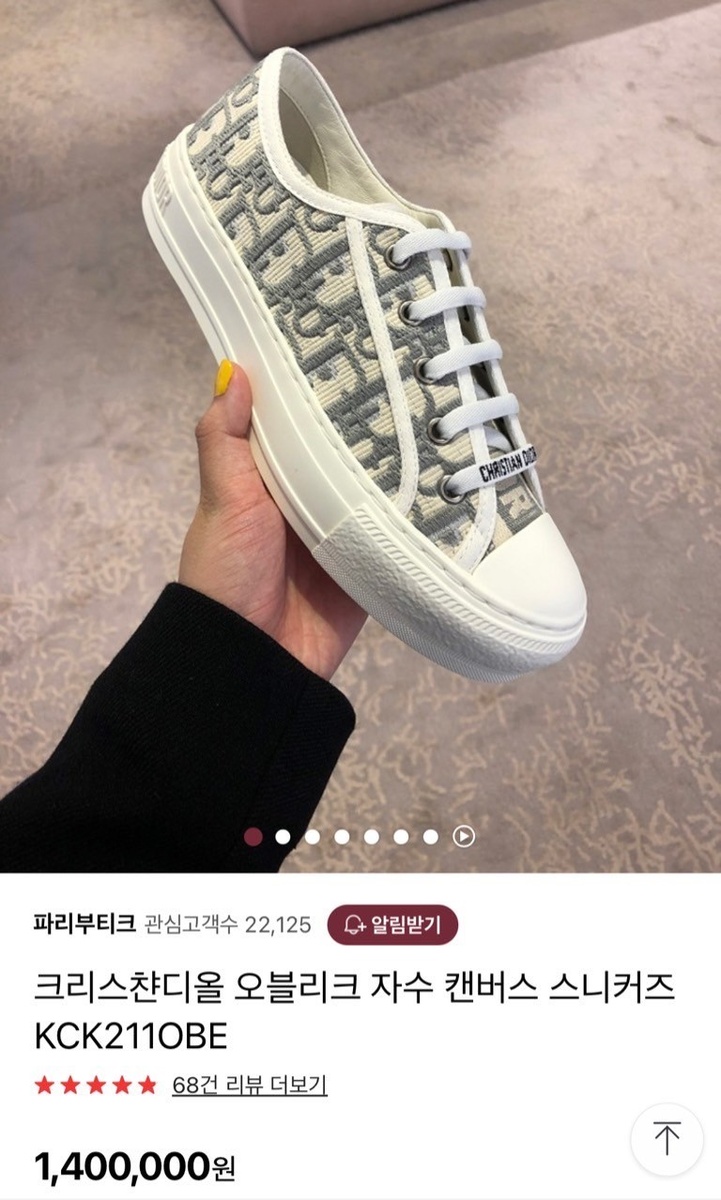Select the active red carousel indicator dot

pyautogui.click(x=253, y=836)
